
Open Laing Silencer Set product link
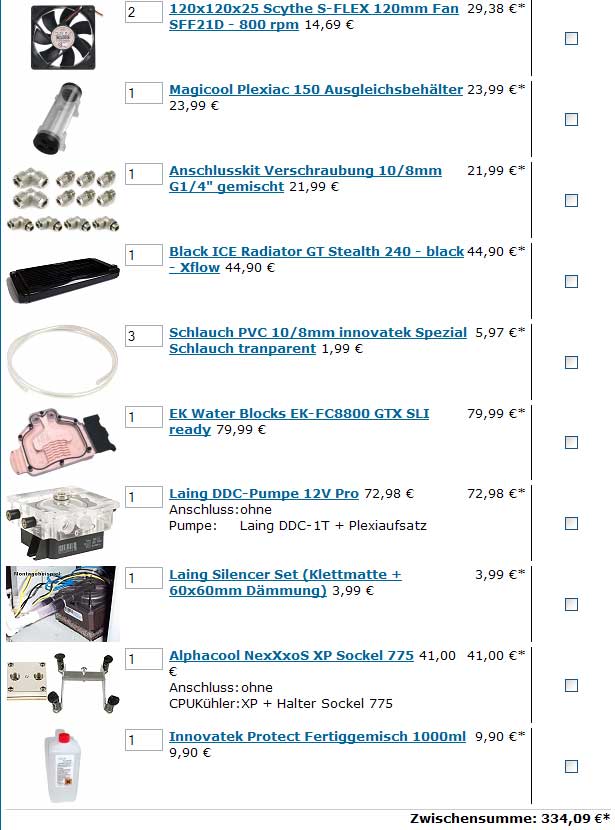285,575
